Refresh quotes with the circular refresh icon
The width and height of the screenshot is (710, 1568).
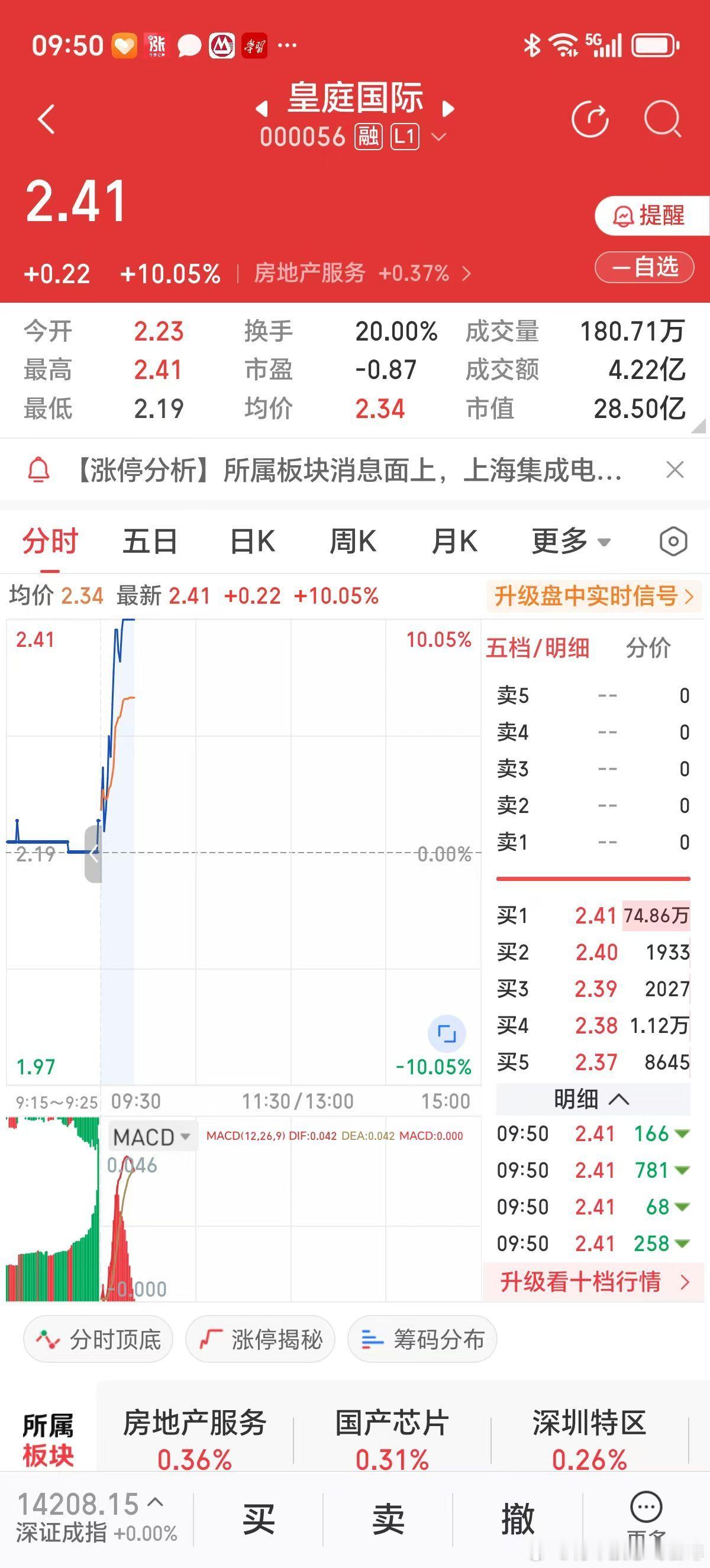tap(589, 119)
